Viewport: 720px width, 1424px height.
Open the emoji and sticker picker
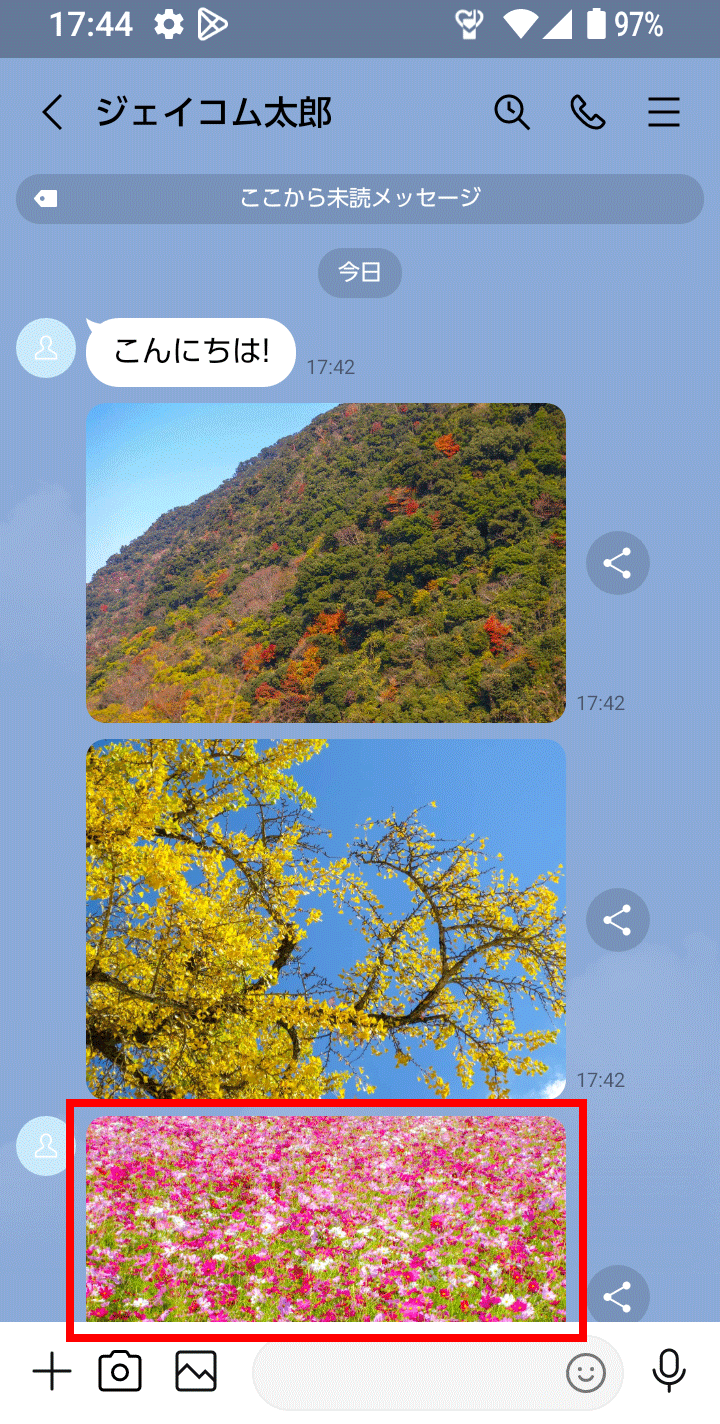pos(586,1373)
